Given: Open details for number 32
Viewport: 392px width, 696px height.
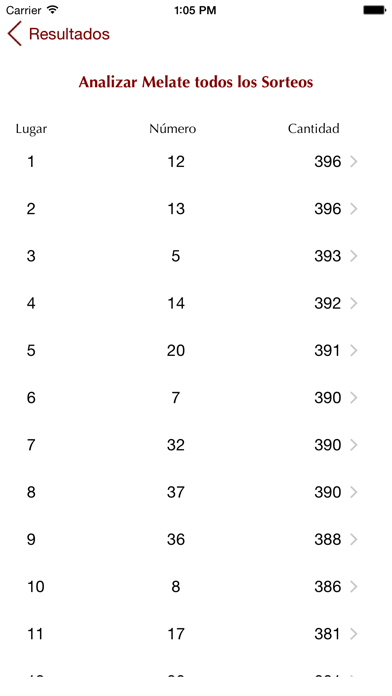Looking at the screenshot, I should click(x=196, y=445).
